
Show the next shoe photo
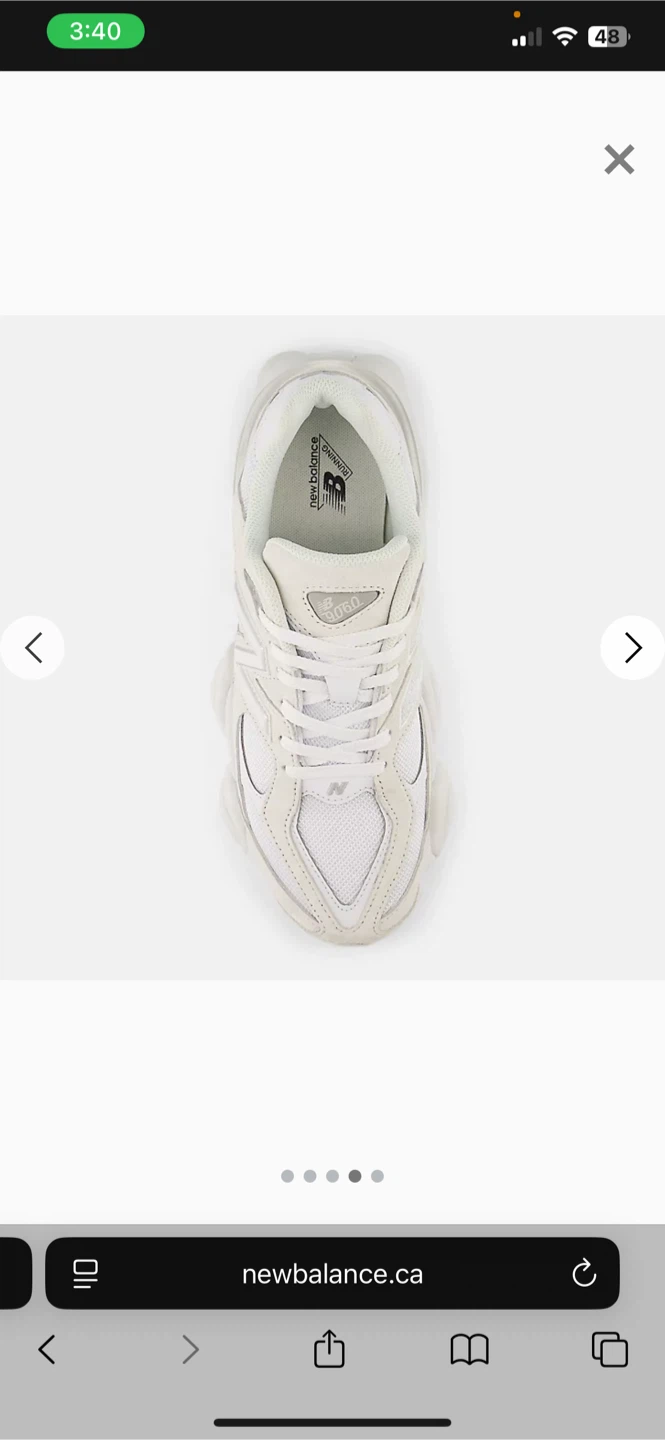(x=632, y=648)
